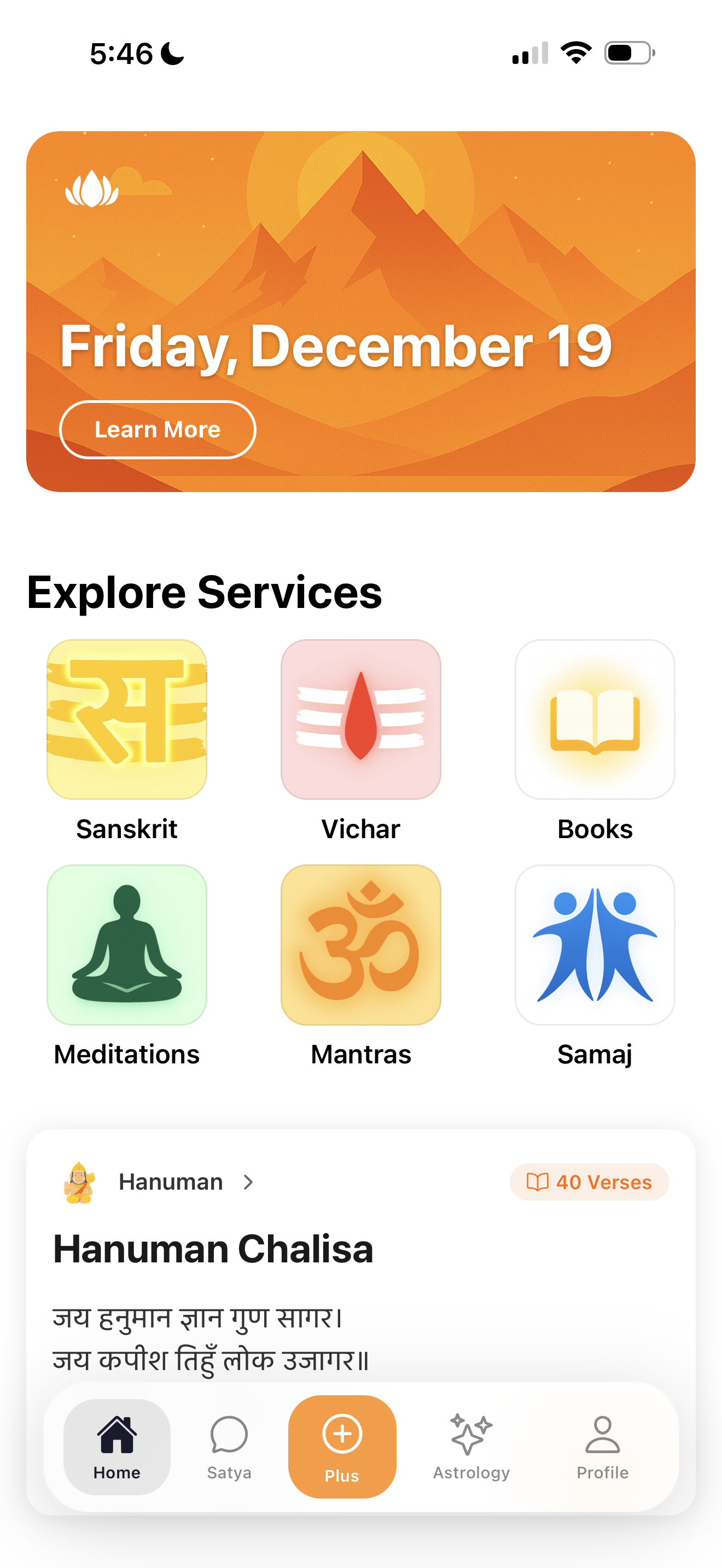Tap Friday, December 19 banner
This screenshot has height=1568, width=722.
[336, 348]
